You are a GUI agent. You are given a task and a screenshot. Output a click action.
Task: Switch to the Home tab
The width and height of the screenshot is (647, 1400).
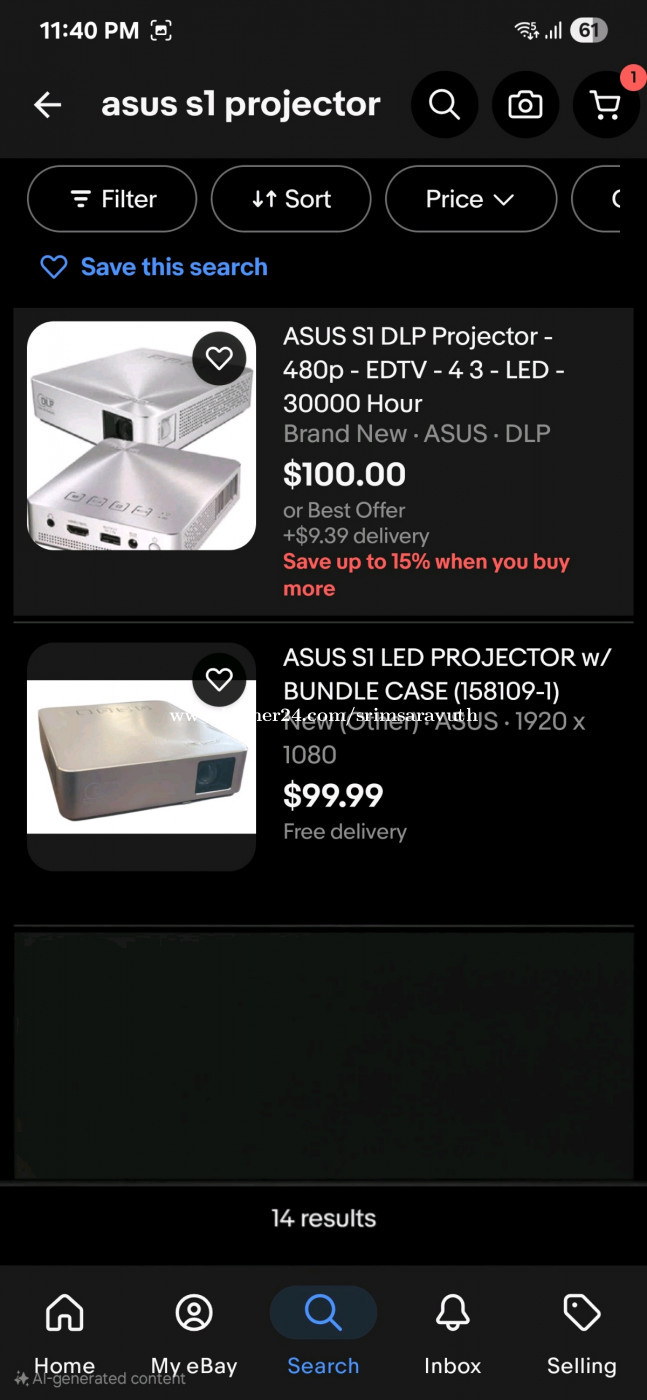65,1332
